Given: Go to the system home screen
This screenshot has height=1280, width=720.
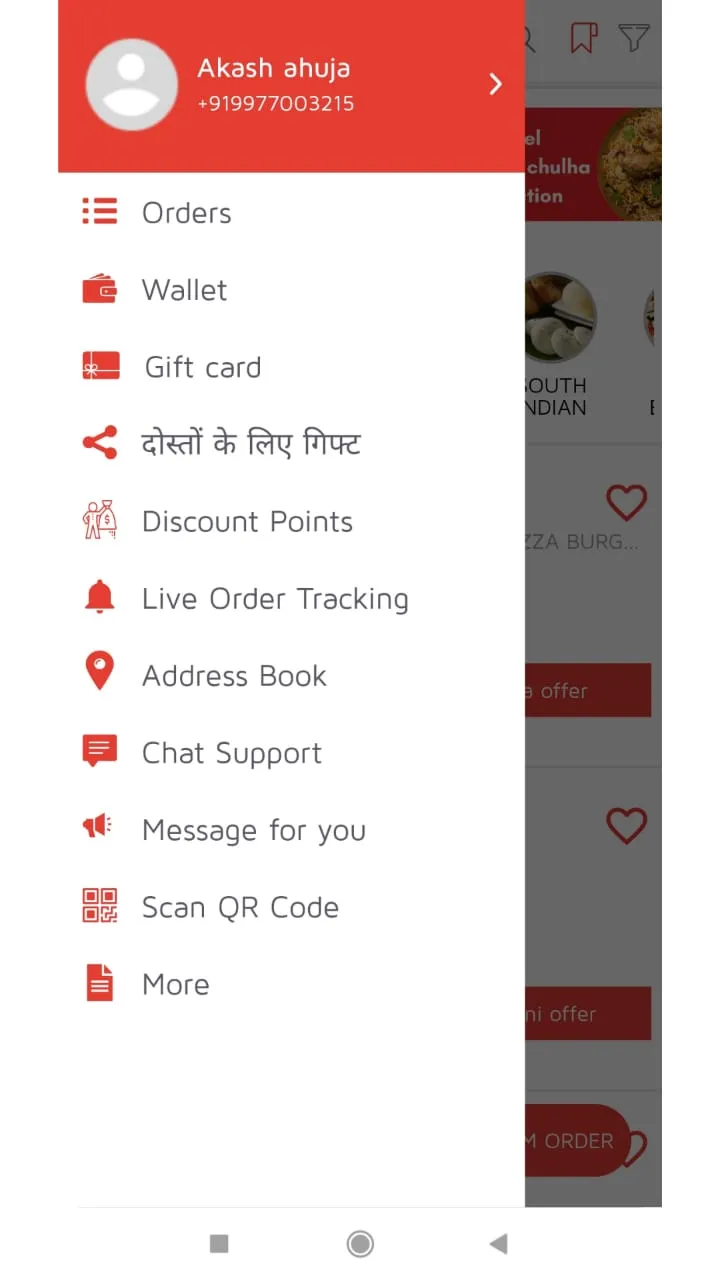Looking at the screenshot, I should [360, 1243].
